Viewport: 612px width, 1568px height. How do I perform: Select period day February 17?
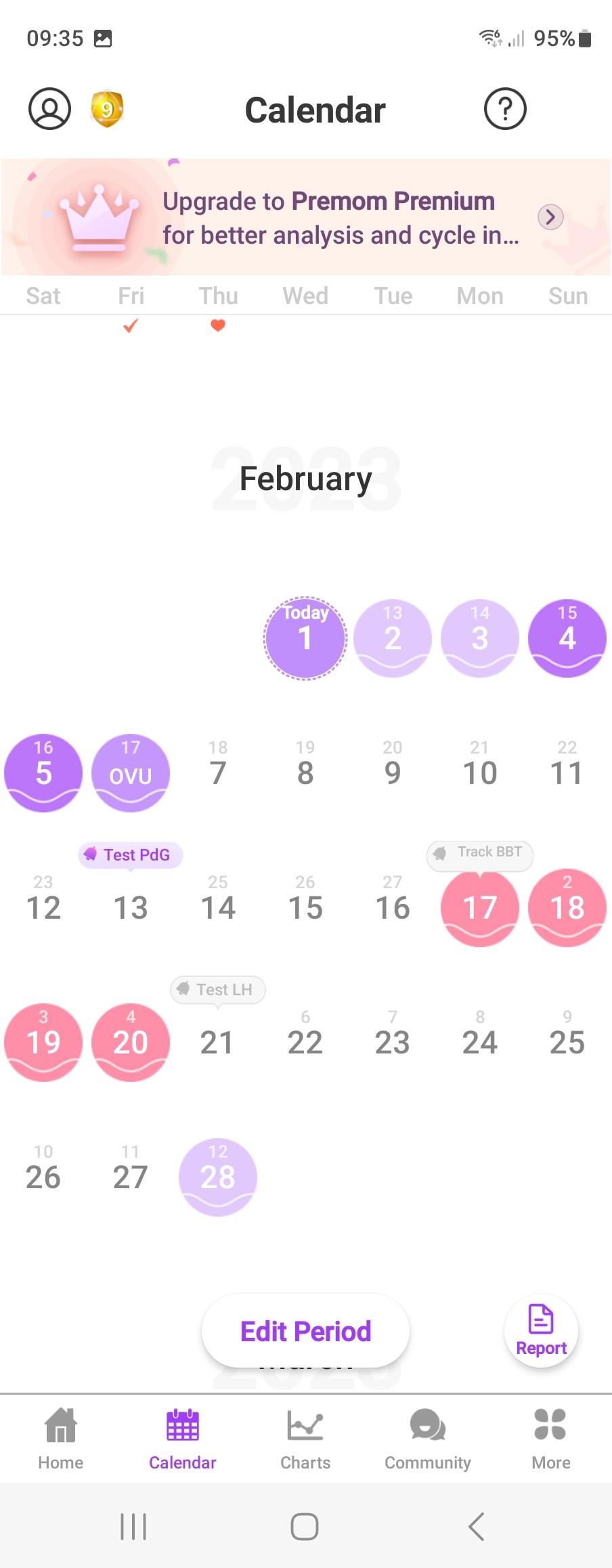(480, 908)
